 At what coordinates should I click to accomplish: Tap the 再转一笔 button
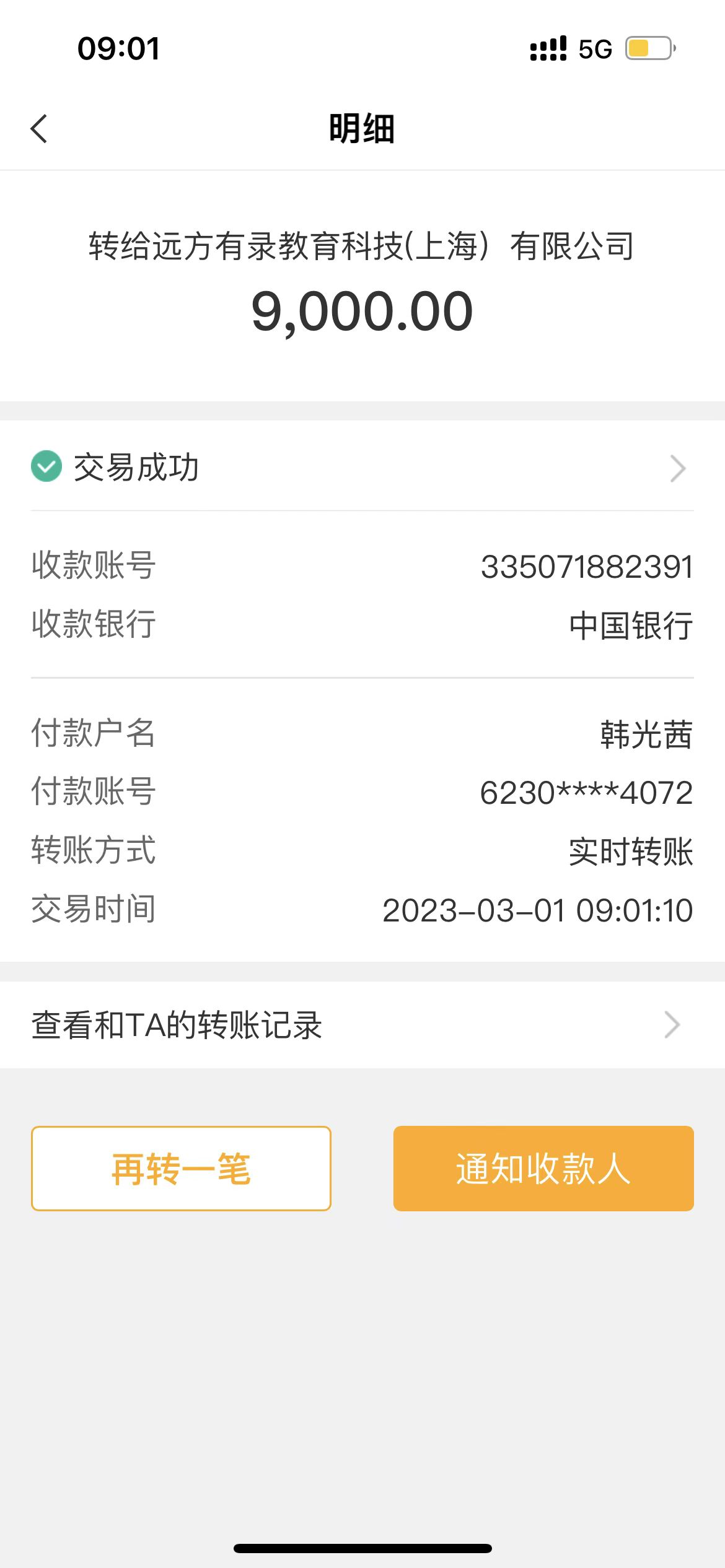coord(181,1169)
